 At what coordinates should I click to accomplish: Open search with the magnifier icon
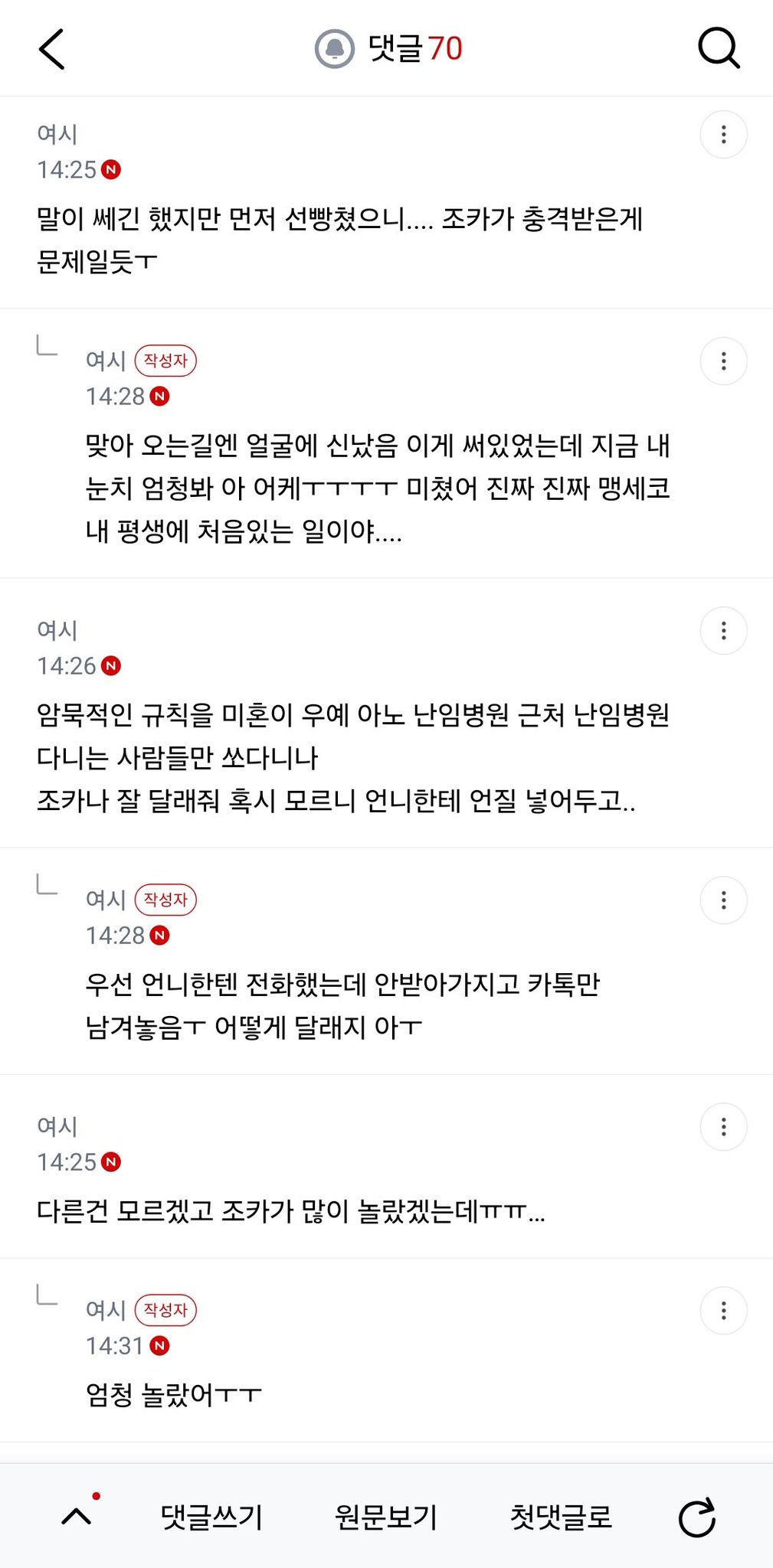(719, 49)
